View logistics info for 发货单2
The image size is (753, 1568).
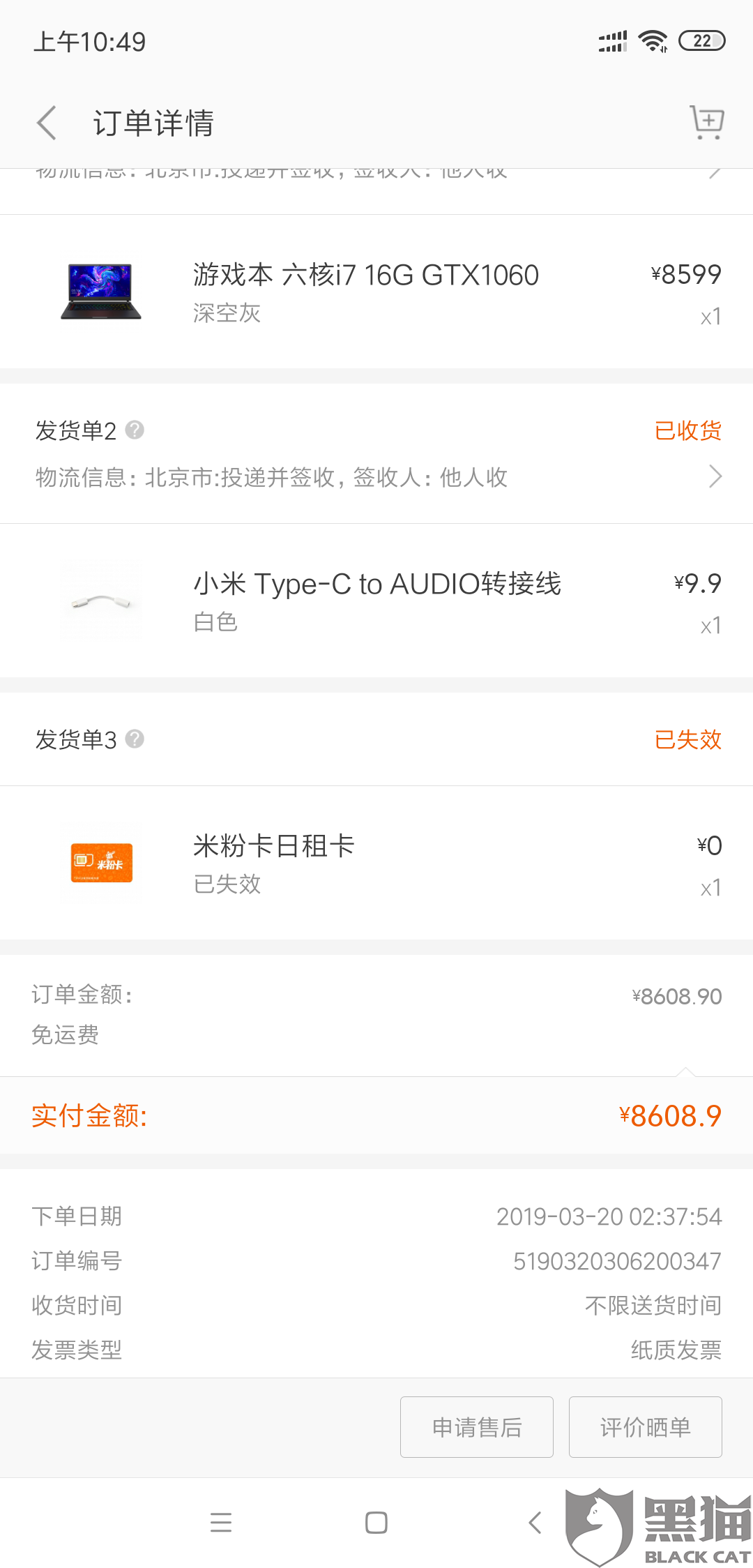click(x=376, y=477)
